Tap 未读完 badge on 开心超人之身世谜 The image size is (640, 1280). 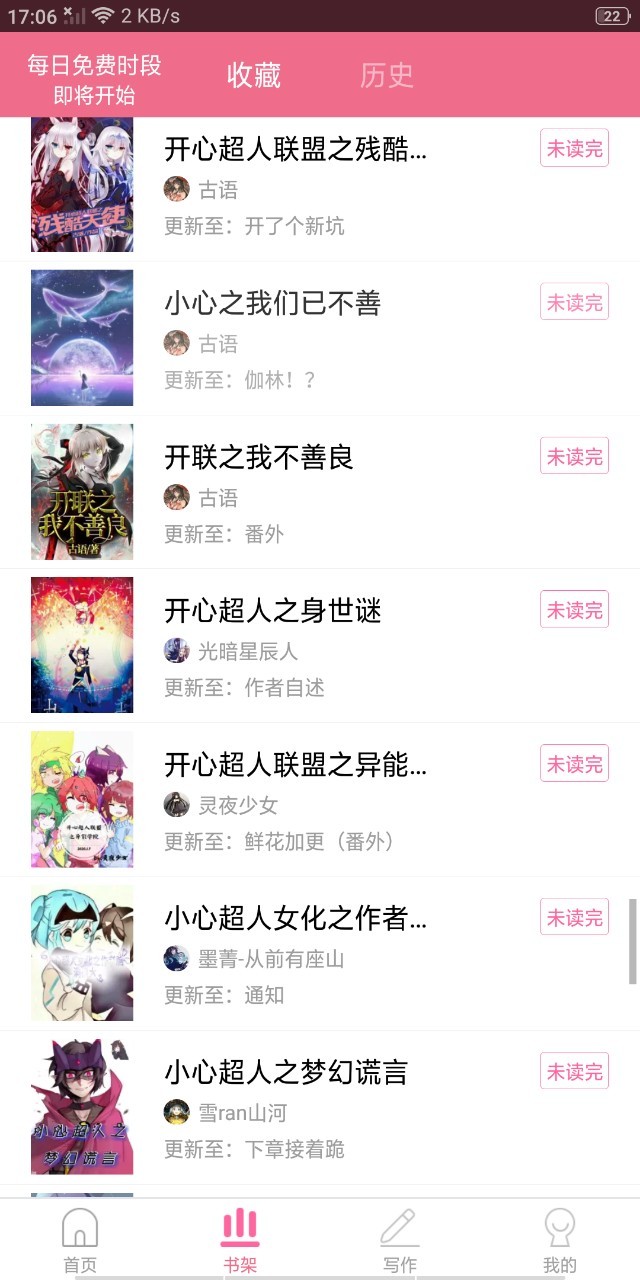pyautogui.click(x=574, y=610)
